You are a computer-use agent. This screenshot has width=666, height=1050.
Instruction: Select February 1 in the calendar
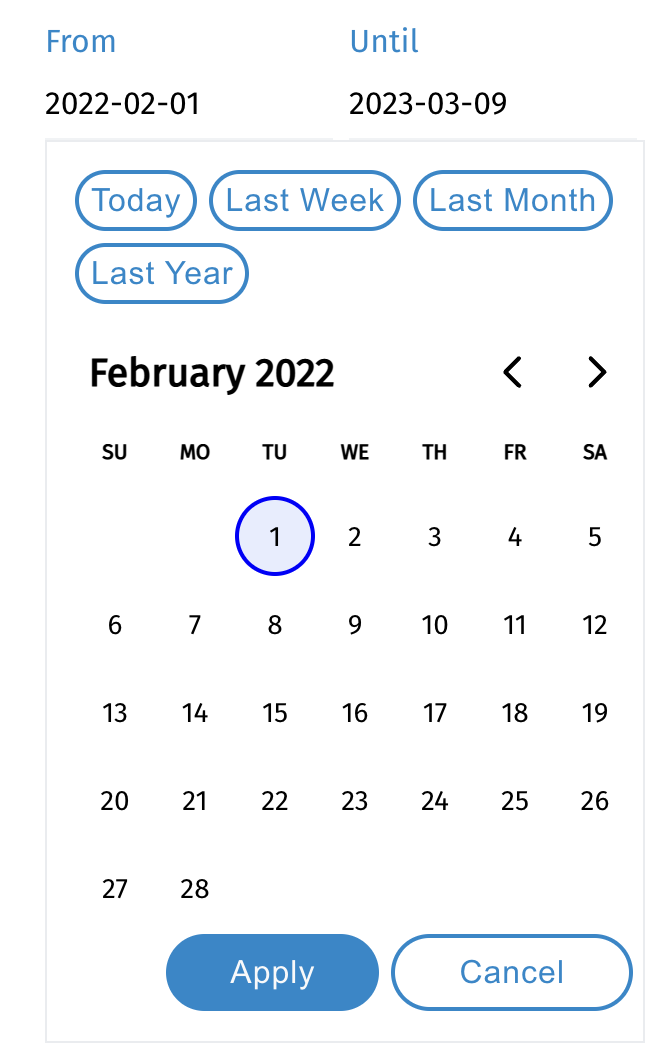click(x=275, y=537)
